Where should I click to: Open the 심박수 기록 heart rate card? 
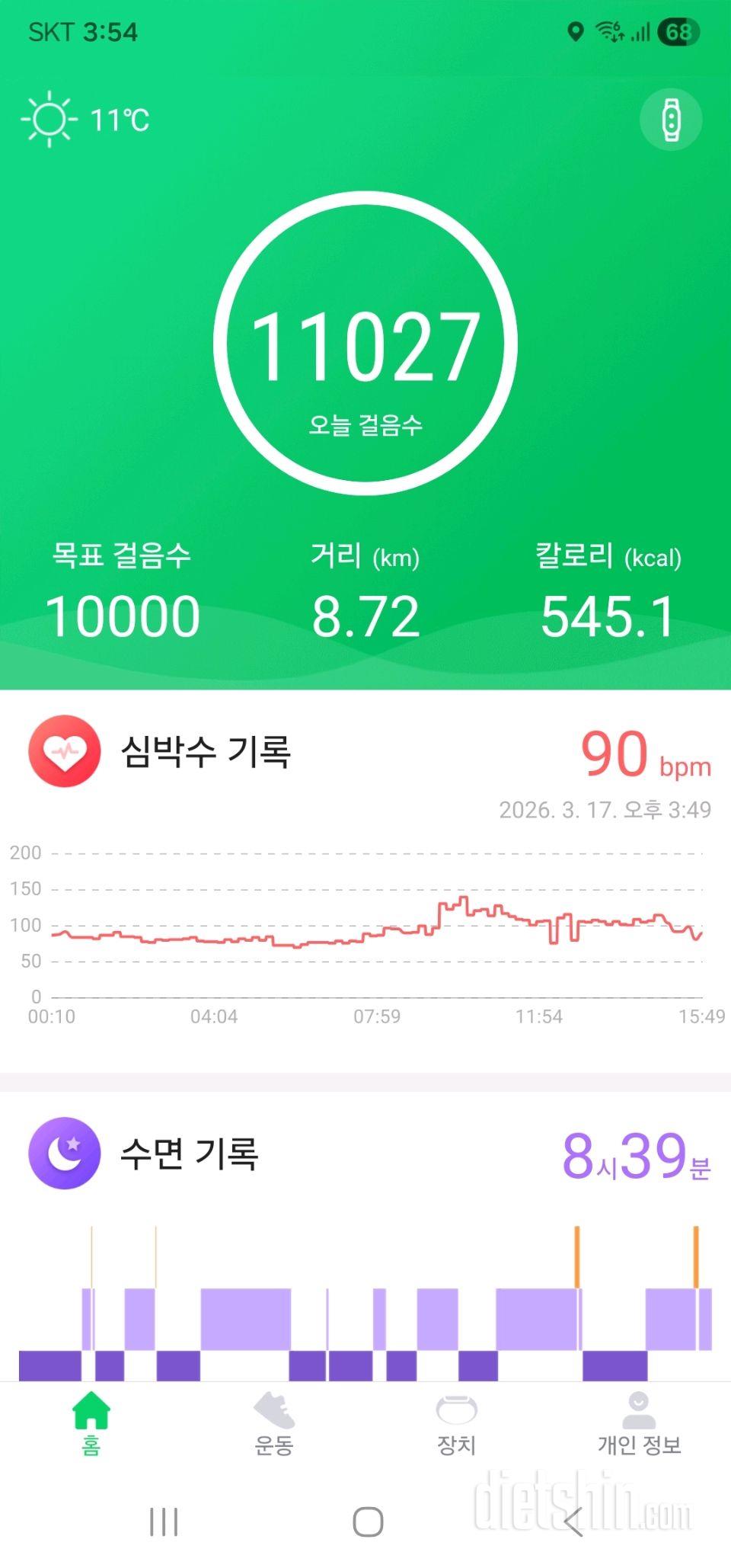206,752
